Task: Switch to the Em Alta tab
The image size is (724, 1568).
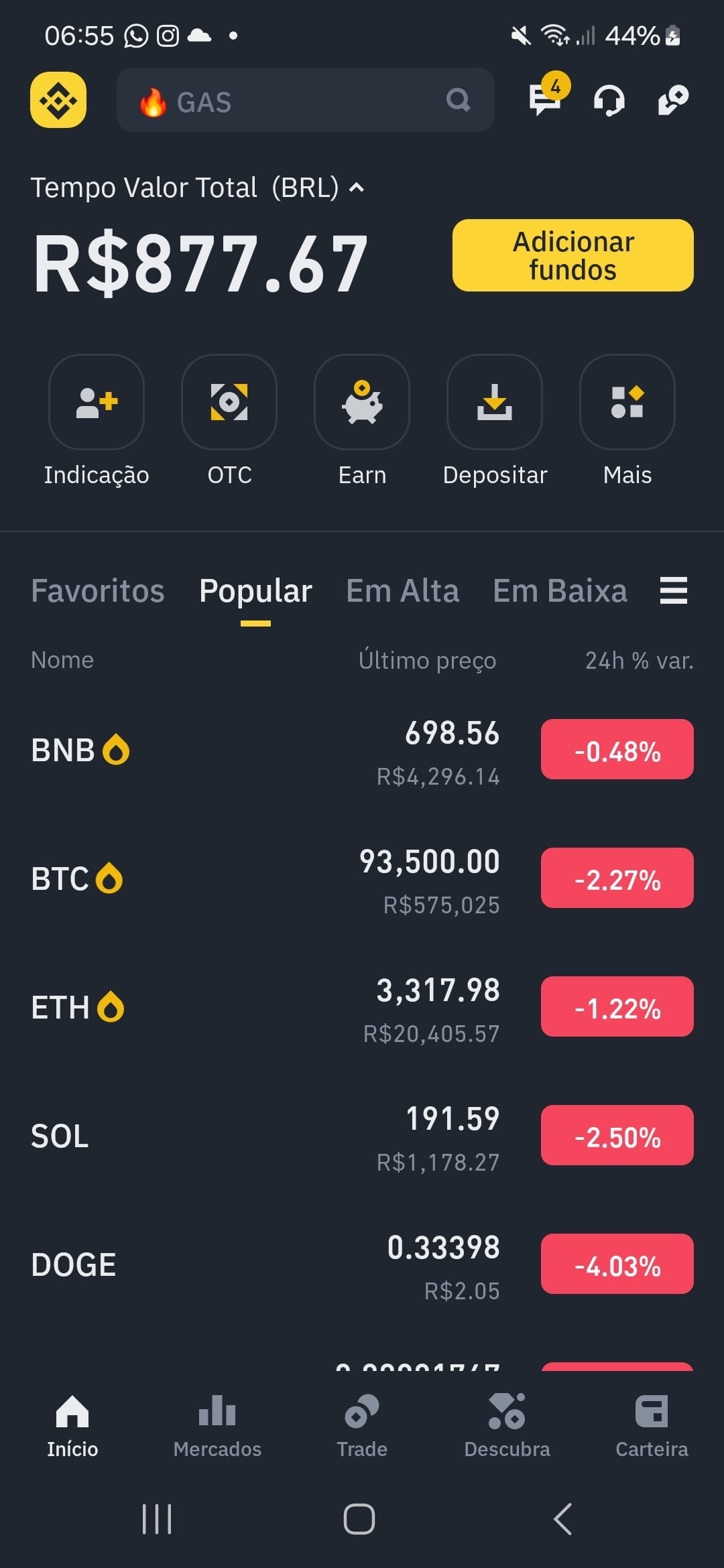Action: (402, 591)
